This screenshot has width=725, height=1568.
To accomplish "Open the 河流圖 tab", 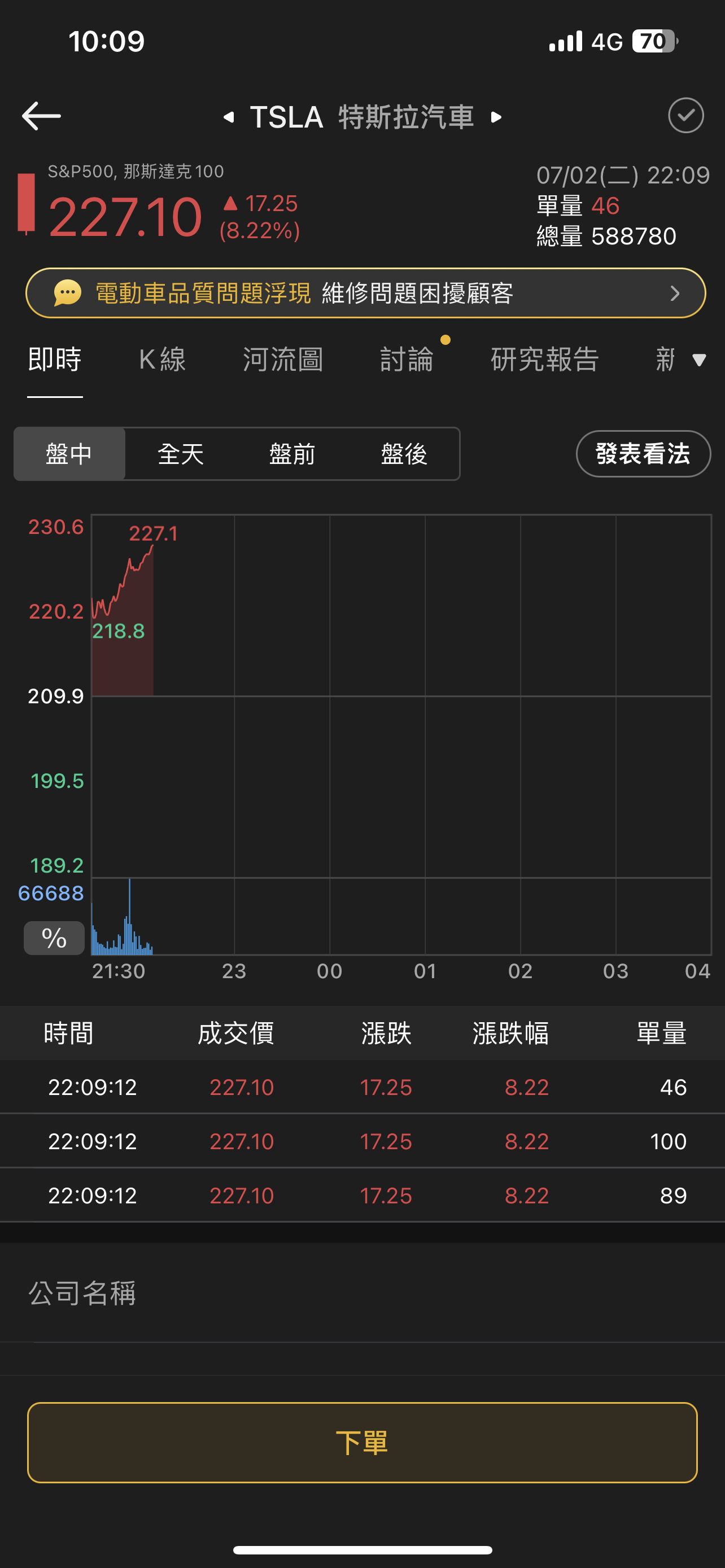I will click(x=283, y=359).
